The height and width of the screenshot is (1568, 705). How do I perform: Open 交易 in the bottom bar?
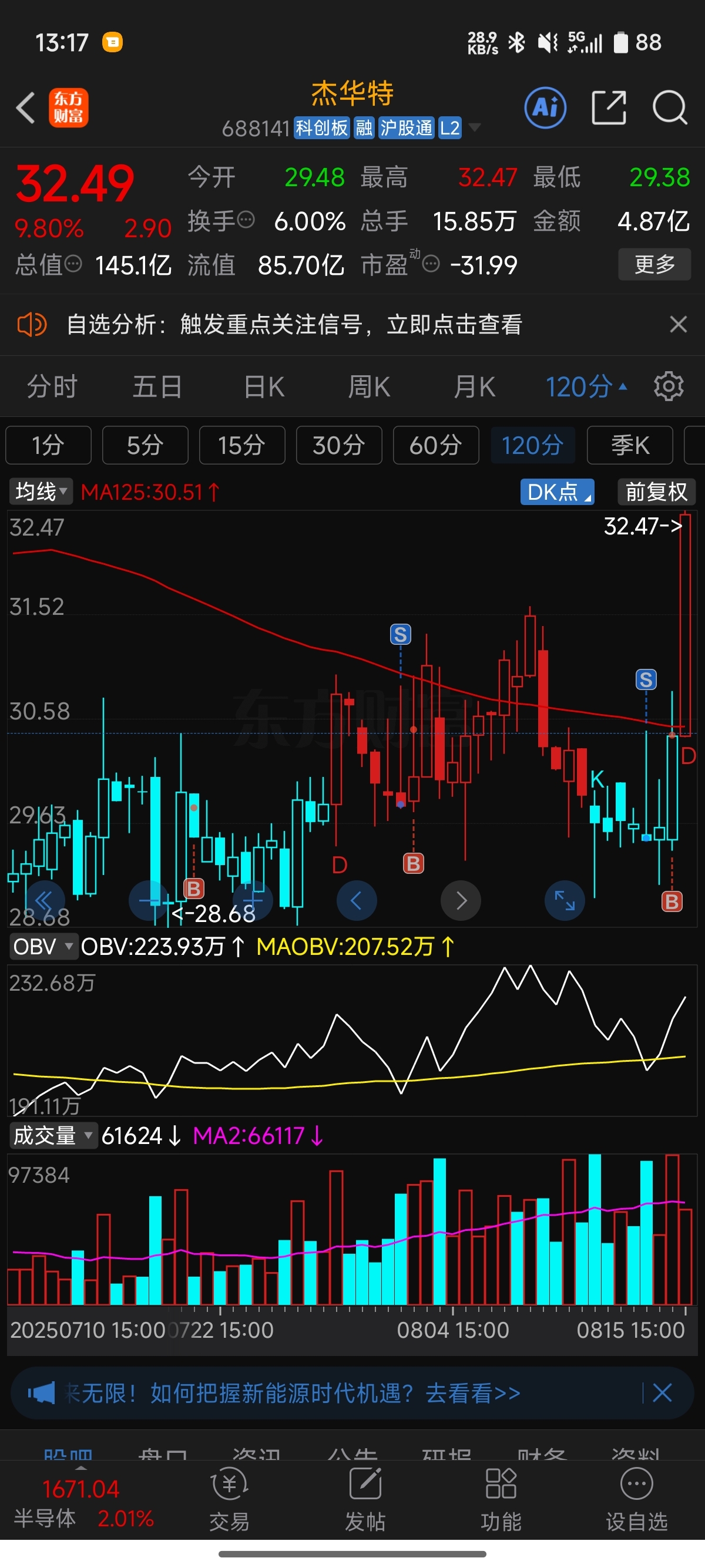click(230, 1499)
